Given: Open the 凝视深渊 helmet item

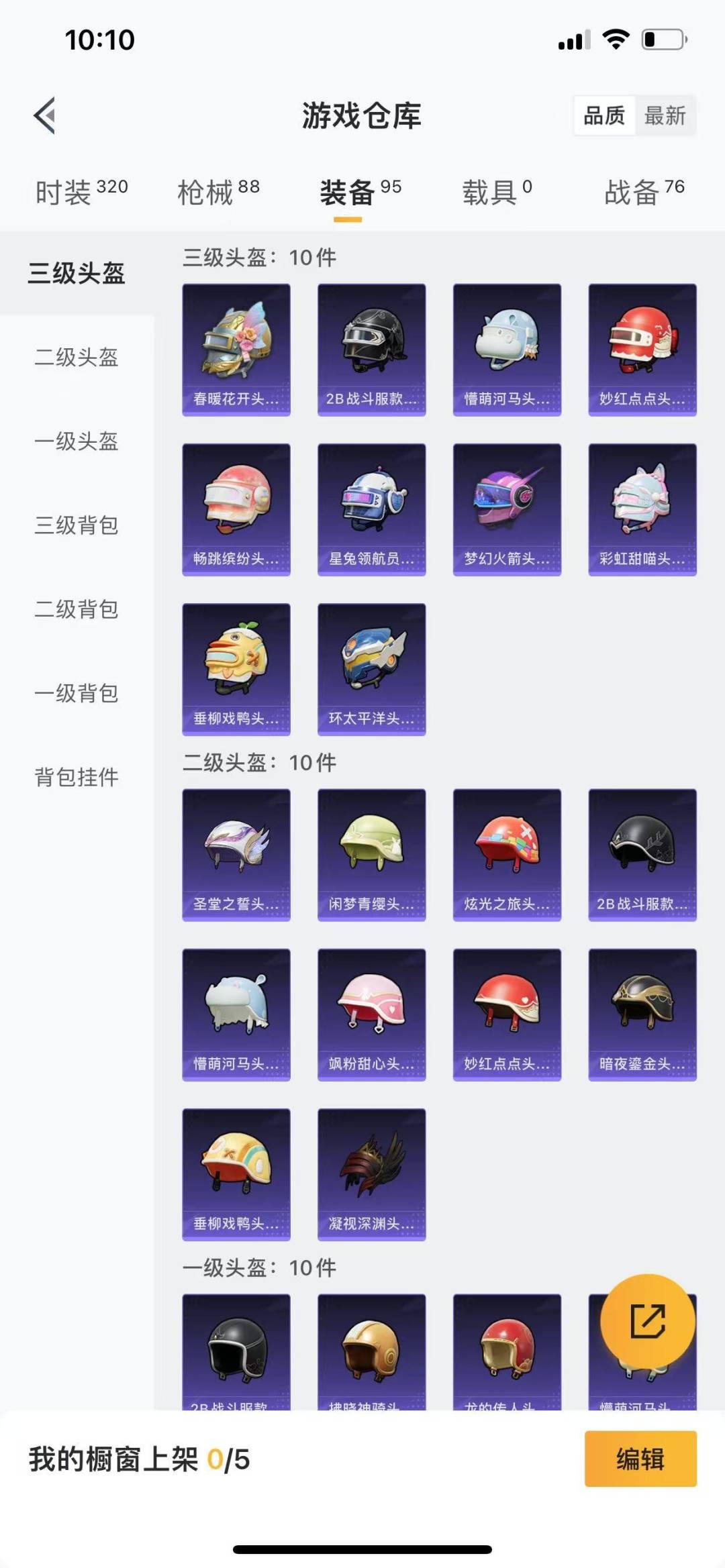Looking at the screenshot, I should (371, 1174).
